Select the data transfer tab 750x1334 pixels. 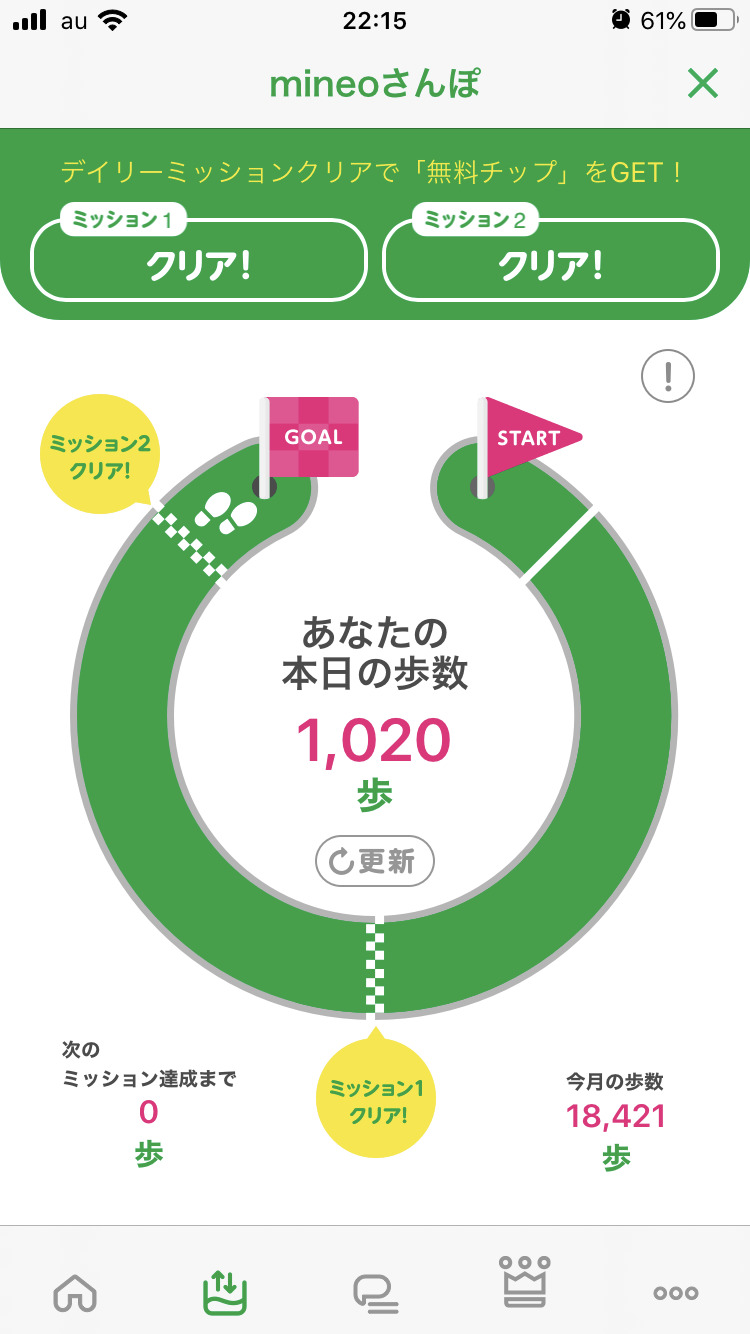tap(225, 1291)
